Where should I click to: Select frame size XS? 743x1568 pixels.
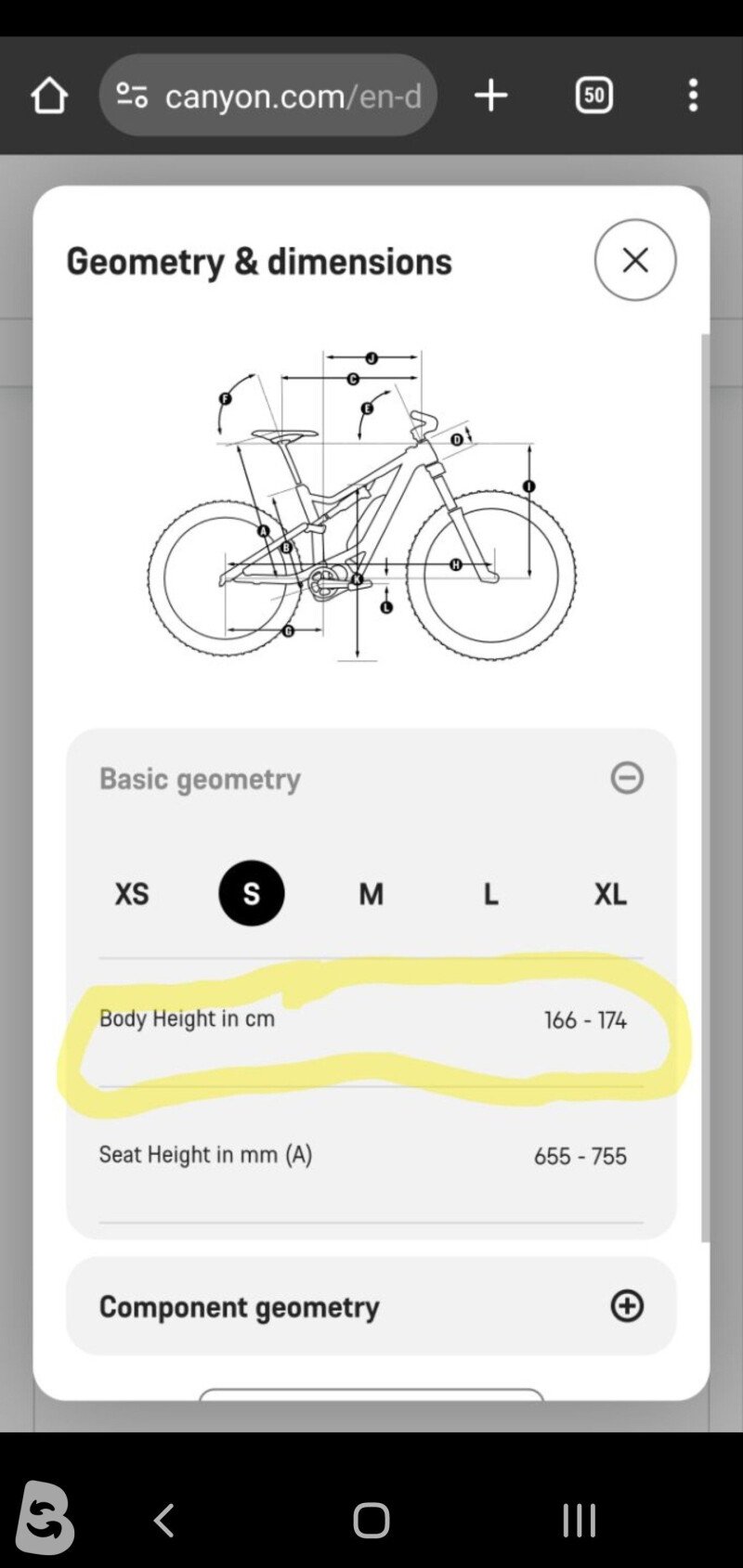pyautogui.click(x=132, y=893)
